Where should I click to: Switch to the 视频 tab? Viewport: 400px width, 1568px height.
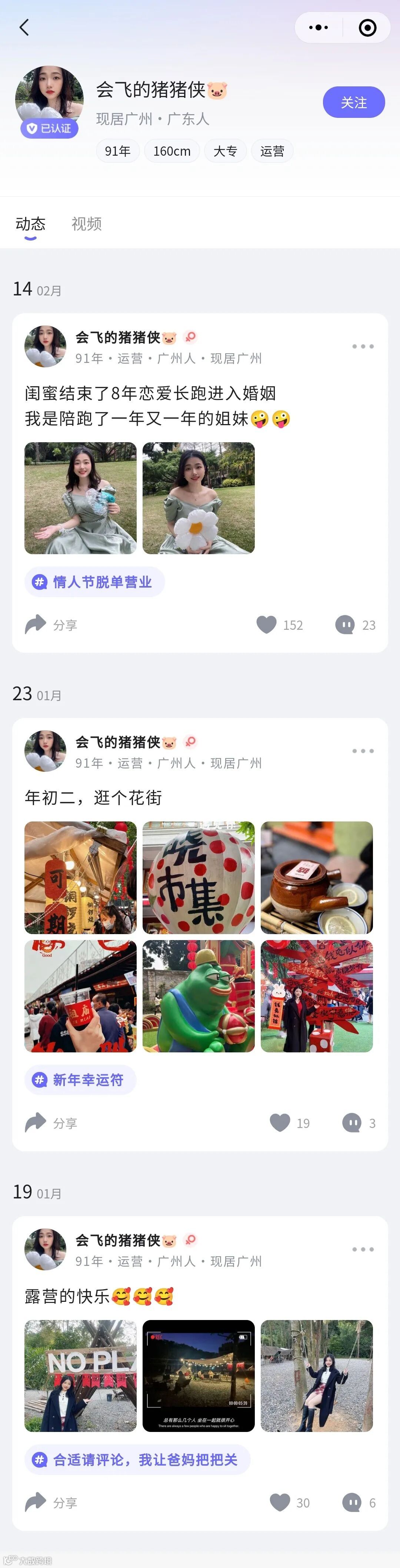coord(86,224)
